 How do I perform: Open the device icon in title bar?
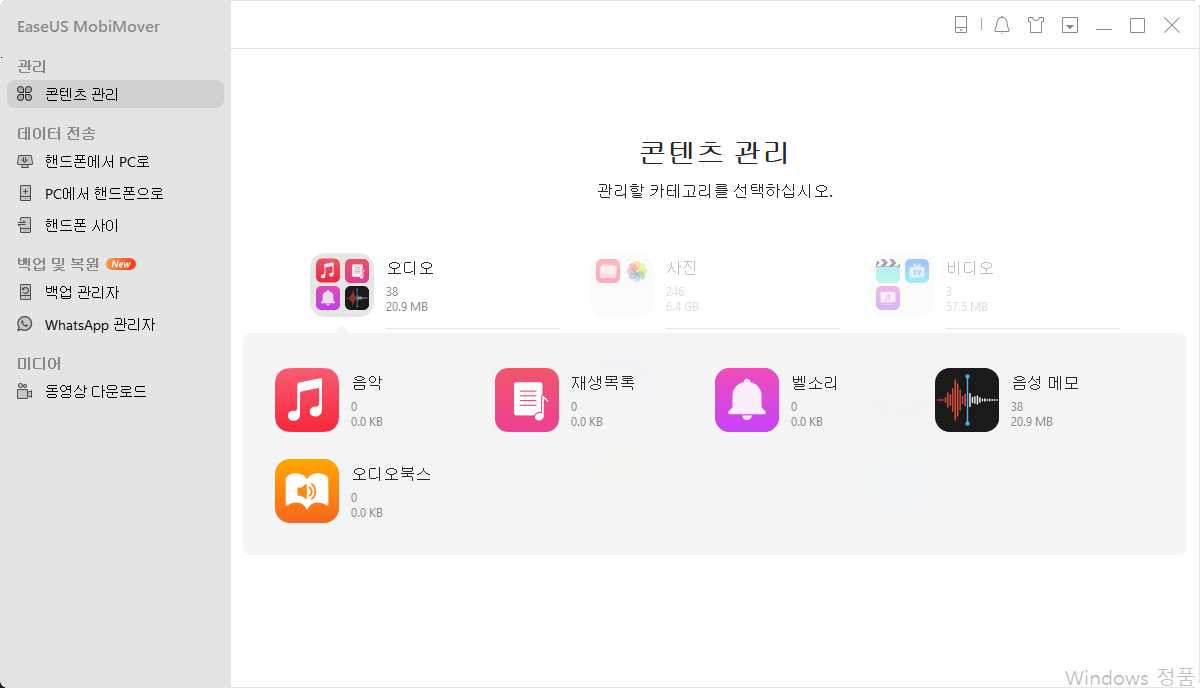961,25
